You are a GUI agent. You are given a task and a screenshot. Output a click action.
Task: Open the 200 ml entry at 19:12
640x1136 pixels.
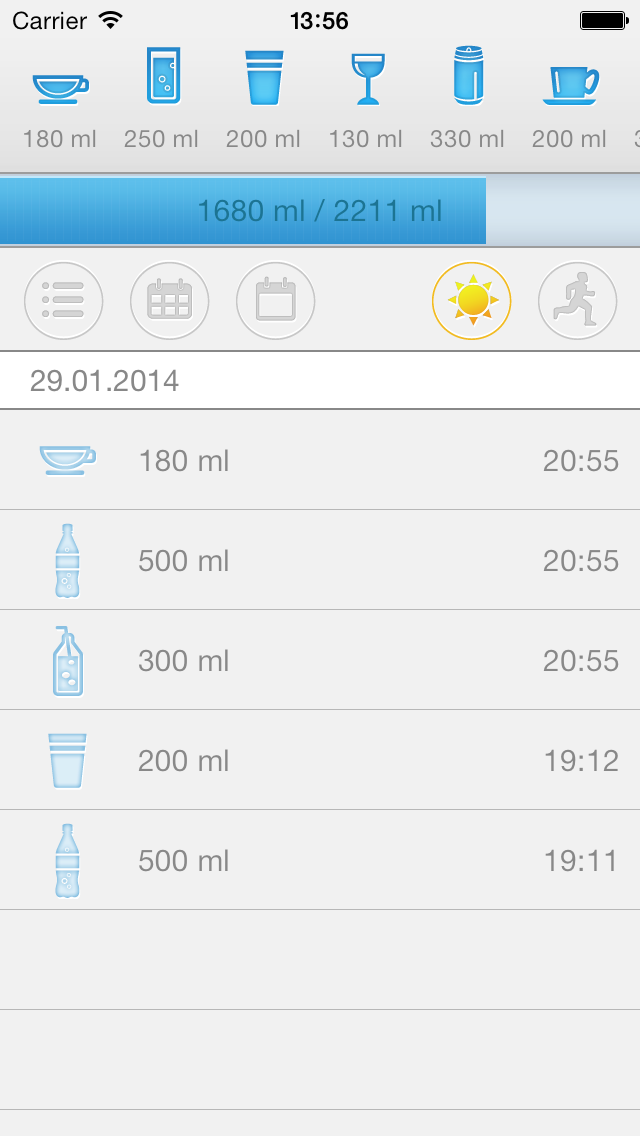[x=320, y=760]
